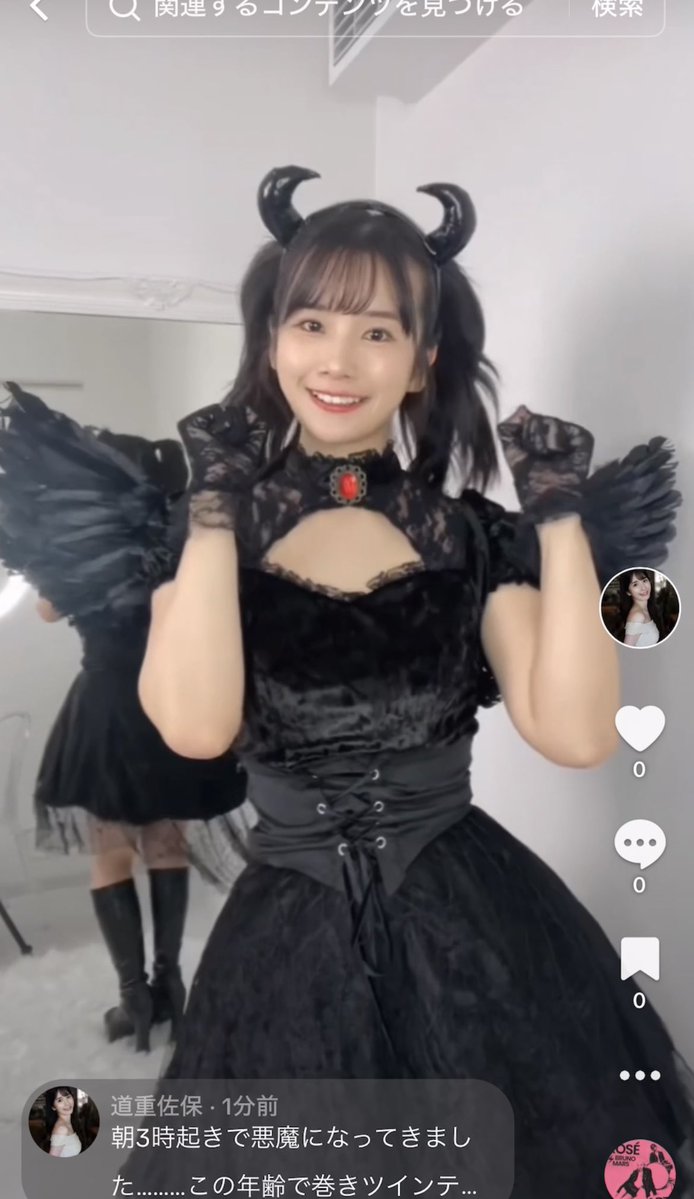Open the spinning music disc
The image size is (694, 1199).
pyautogui.click(x=642, y=1172)
